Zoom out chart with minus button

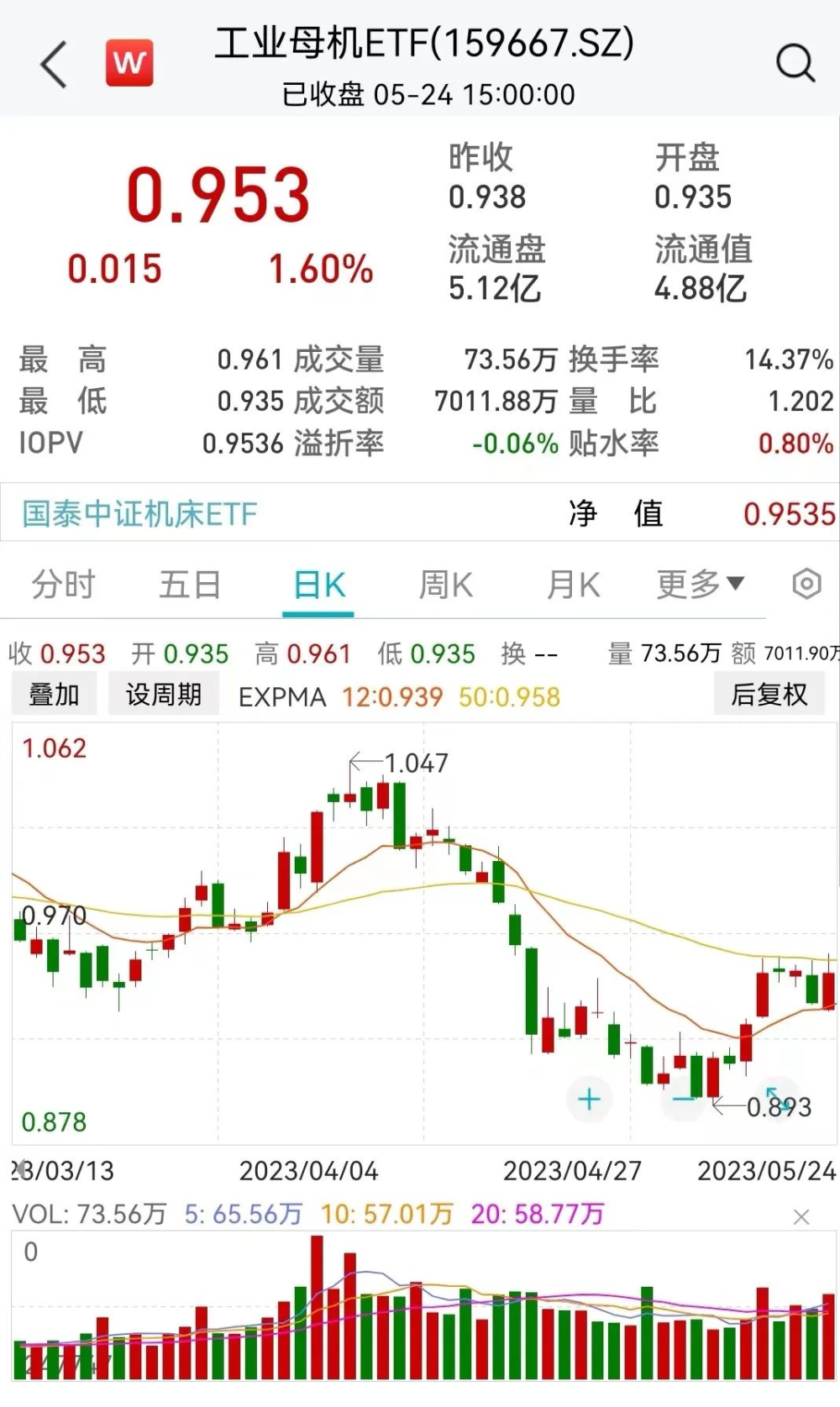(x=684, y=1099)
